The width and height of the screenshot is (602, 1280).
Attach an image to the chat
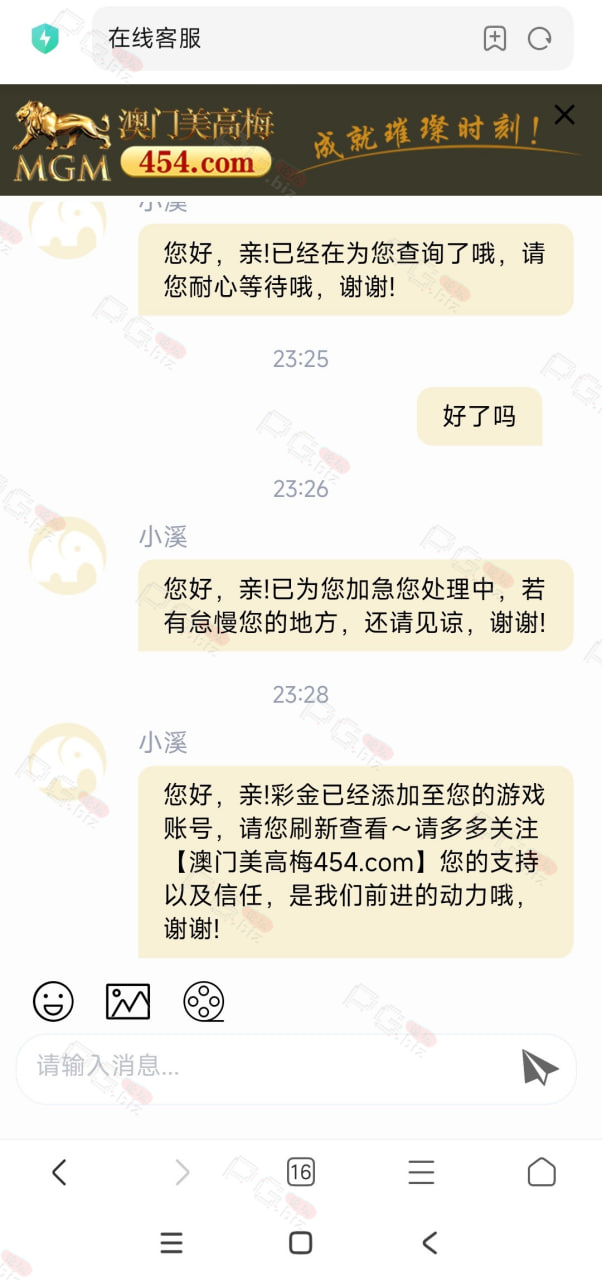point(128,1001)
